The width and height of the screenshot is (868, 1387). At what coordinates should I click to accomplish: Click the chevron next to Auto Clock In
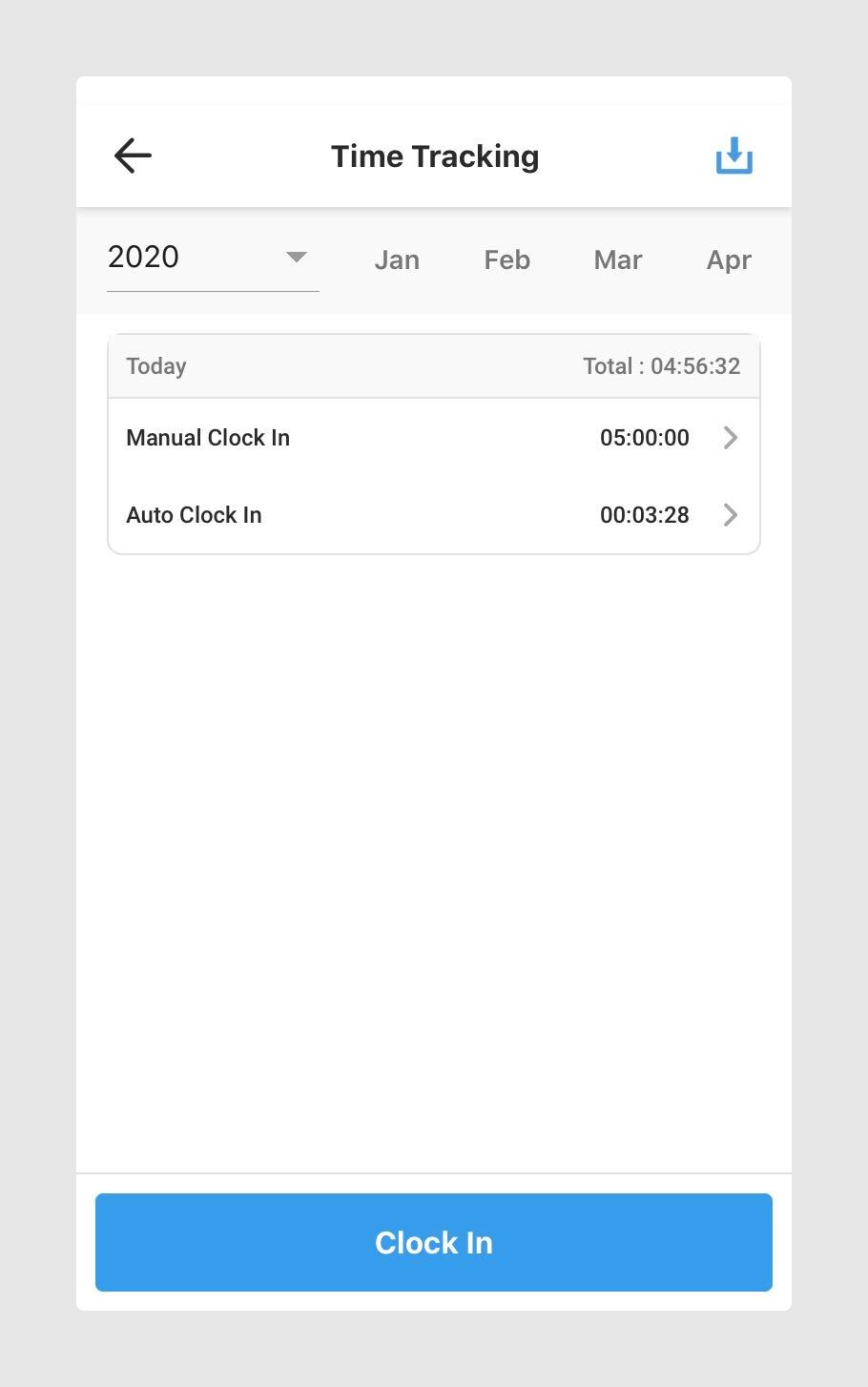coord(731,515)
